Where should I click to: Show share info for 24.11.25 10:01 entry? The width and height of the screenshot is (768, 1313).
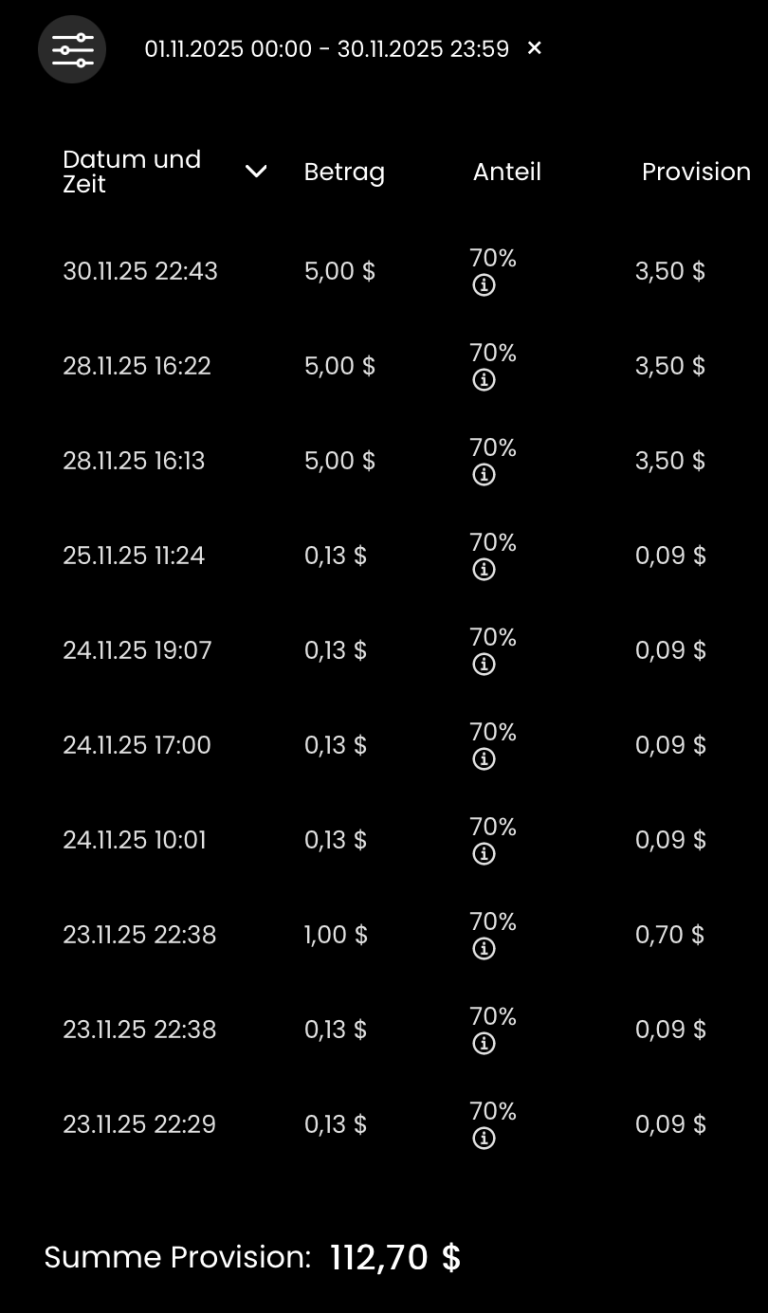(484, 853)
